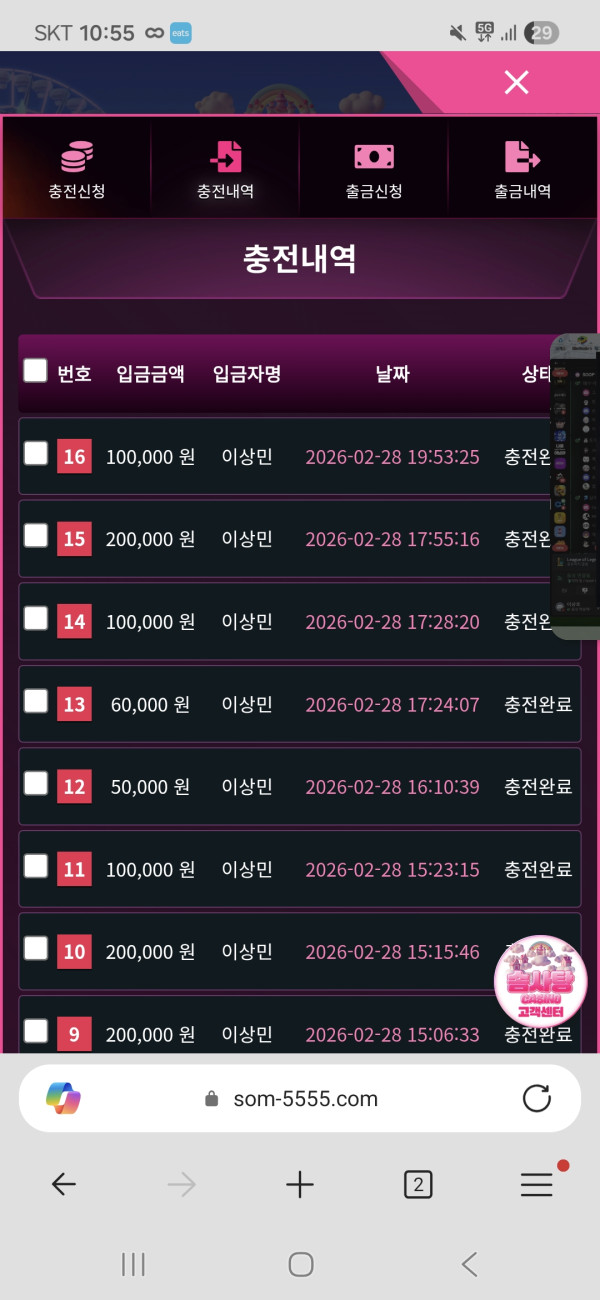Open the 고객센터 floating support button
Image resolution: width=600 pixels, height=1300 pixels.
[540, 982]
